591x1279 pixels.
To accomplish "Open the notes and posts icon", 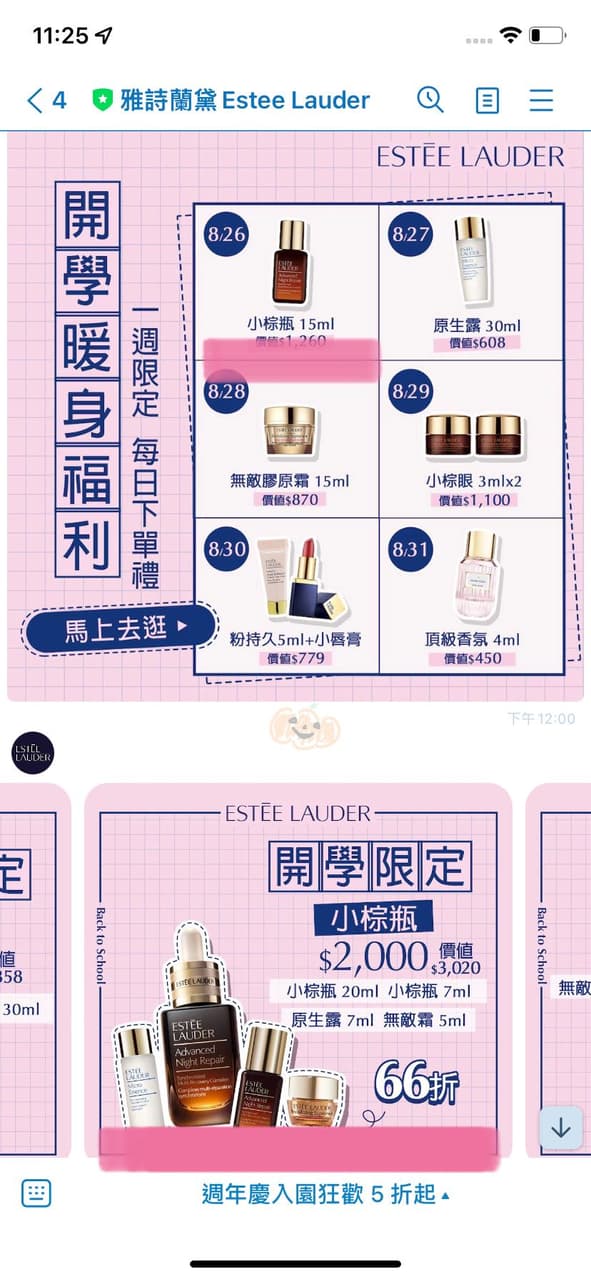I will coord(487,100).
